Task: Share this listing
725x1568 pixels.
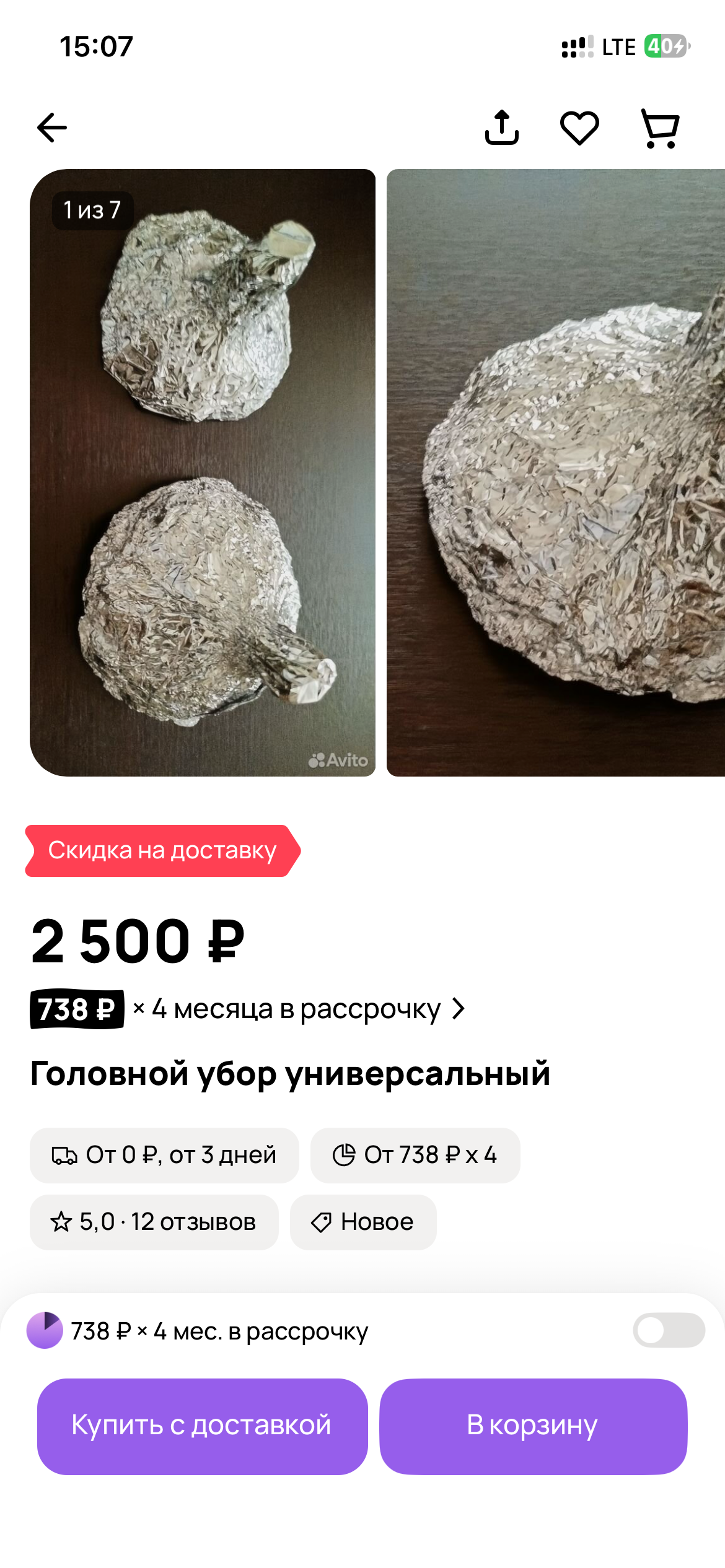Action: click(501, 128)
